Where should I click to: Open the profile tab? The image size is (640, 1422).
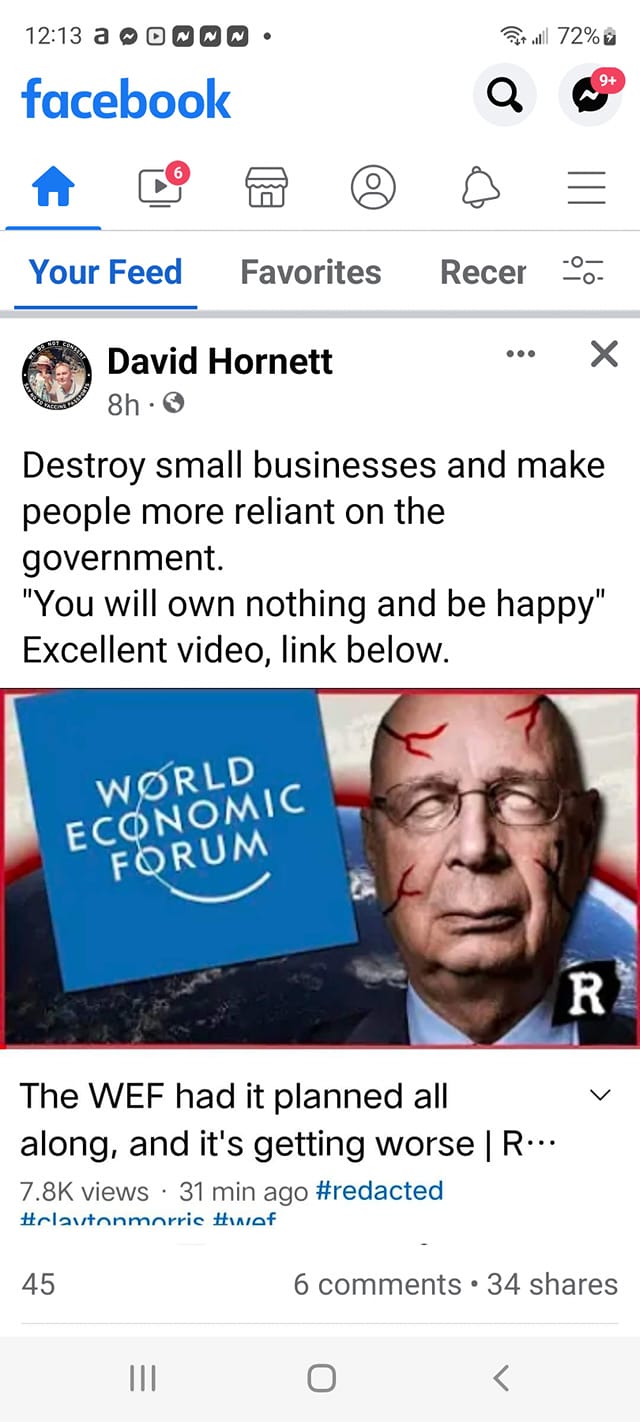pyautogui.click(x=373, y=187)
